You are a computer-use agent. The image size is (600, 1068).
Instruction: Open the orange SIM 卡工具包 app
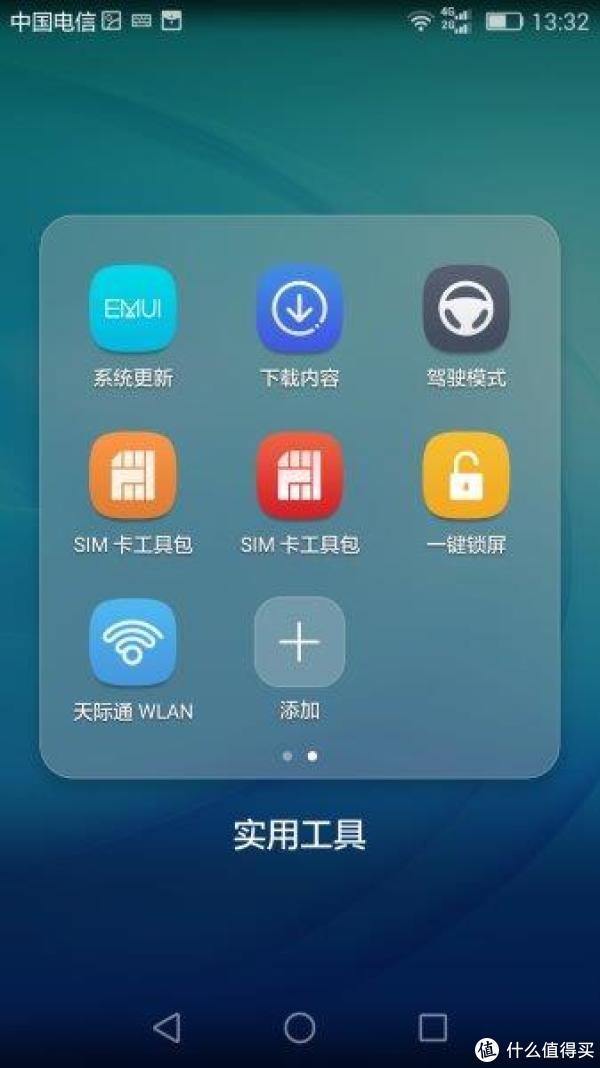pyautogui.click(x=133, y=476)
